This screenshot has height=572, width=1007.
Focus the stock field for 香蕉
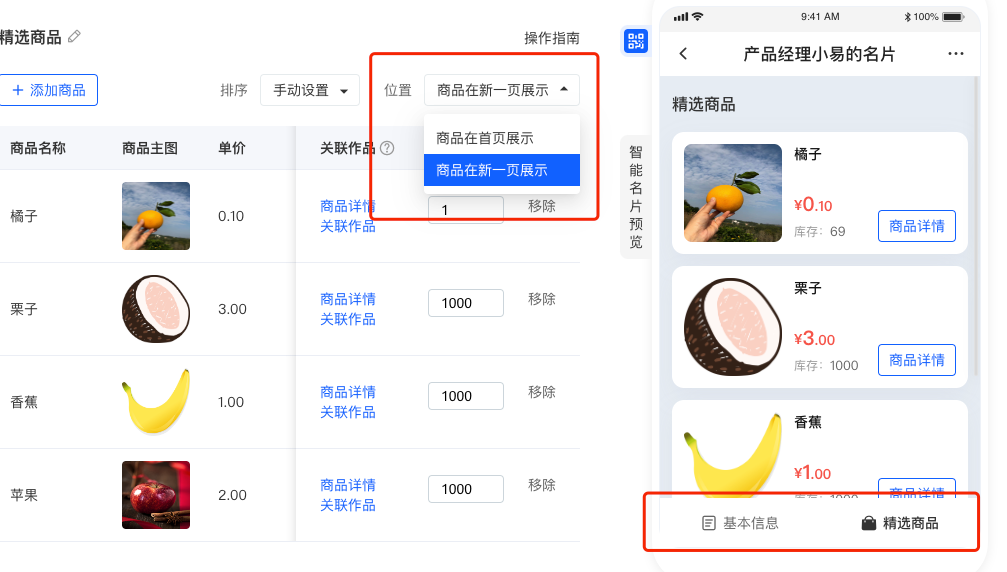pyautogui.click(x=465, y=396)
